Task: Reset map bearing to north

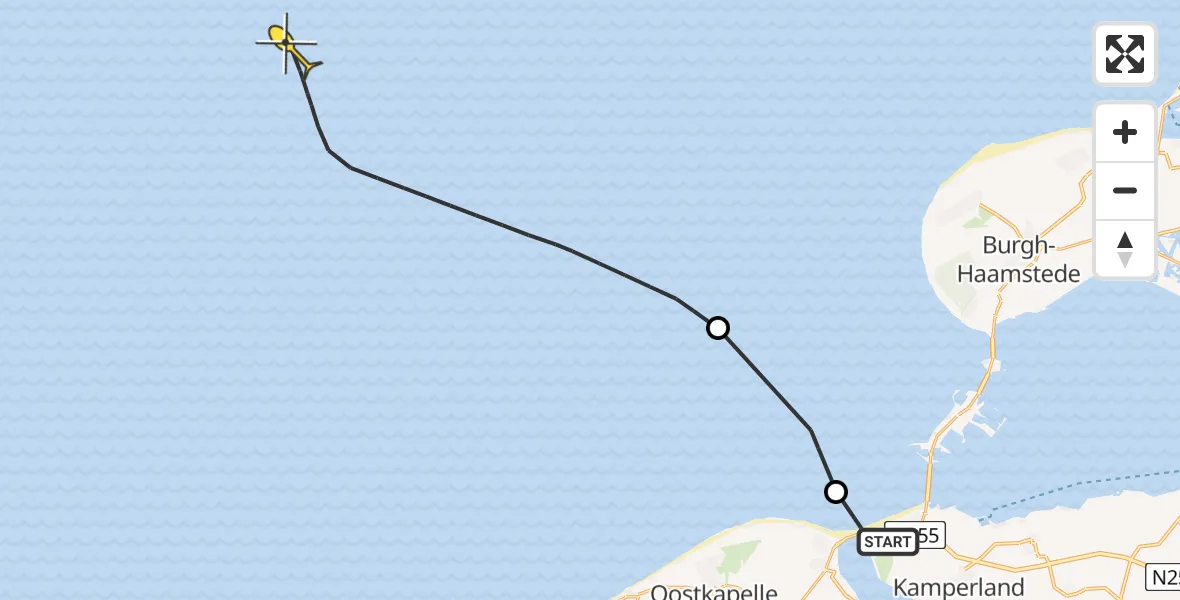Action: click(1125, 249)
